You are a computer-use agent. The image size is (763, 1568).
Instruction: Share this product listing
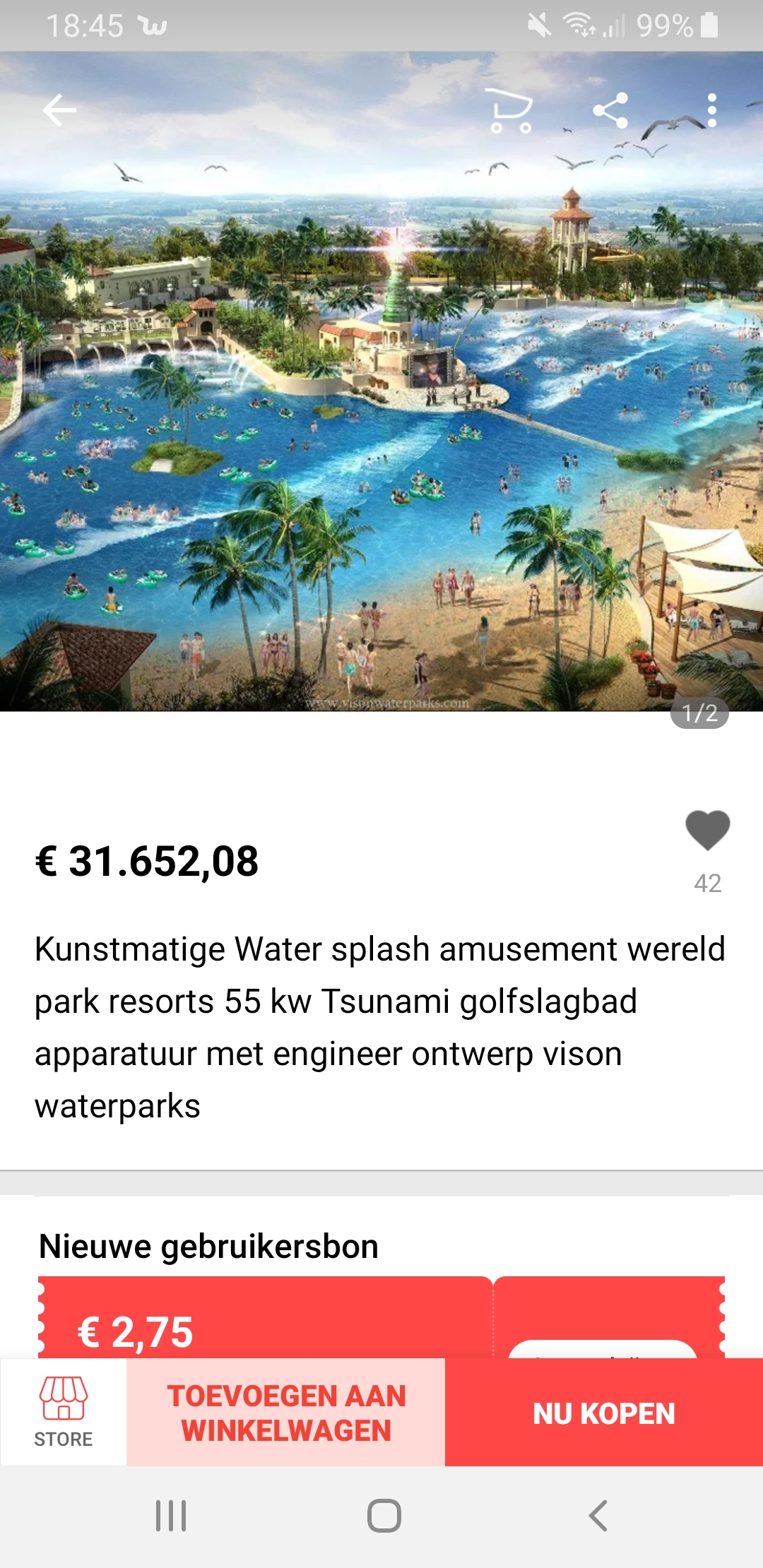(610, 111)
